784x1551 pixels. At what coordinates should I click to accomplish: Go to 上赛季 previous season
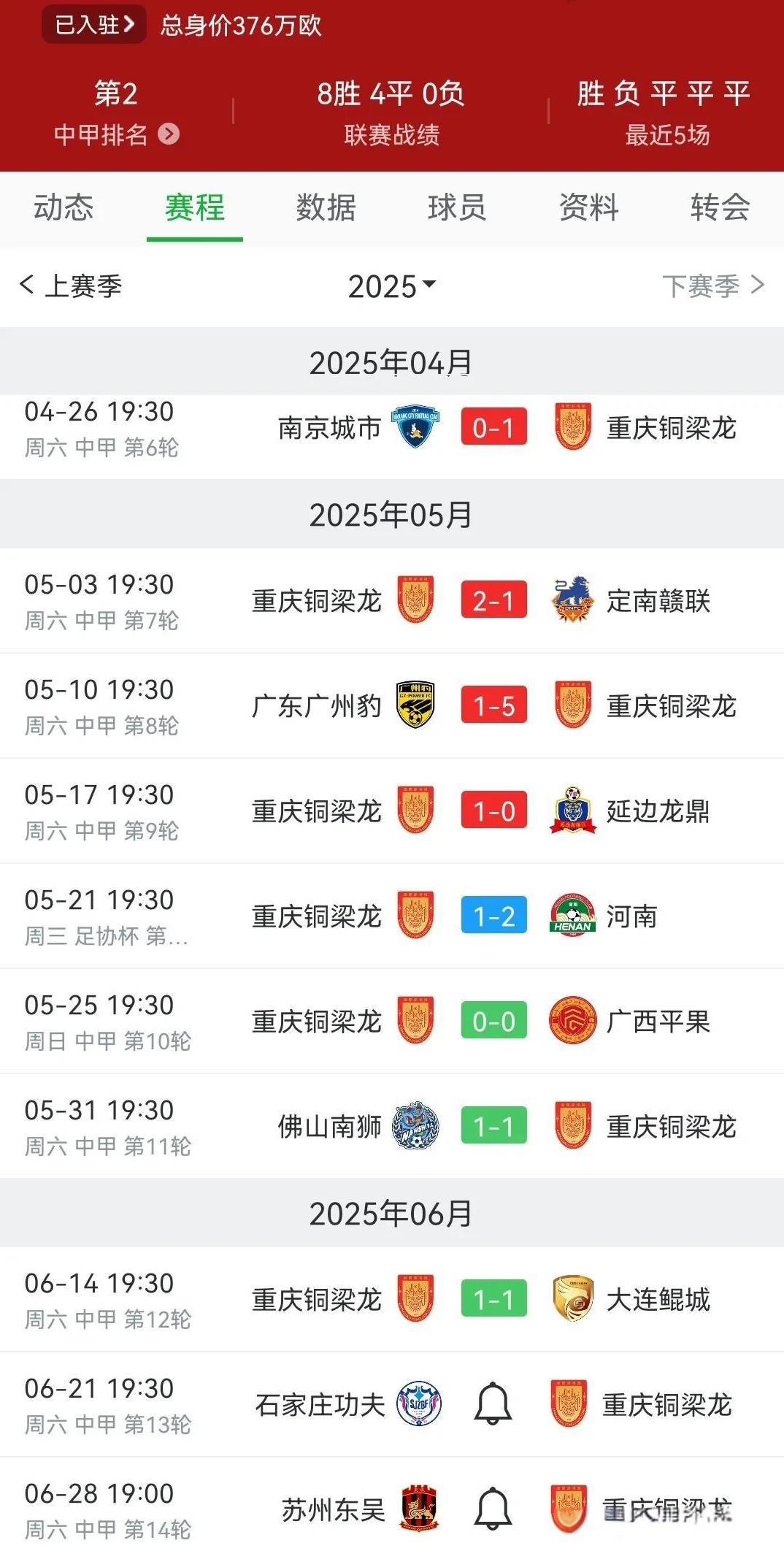[71, 286]
